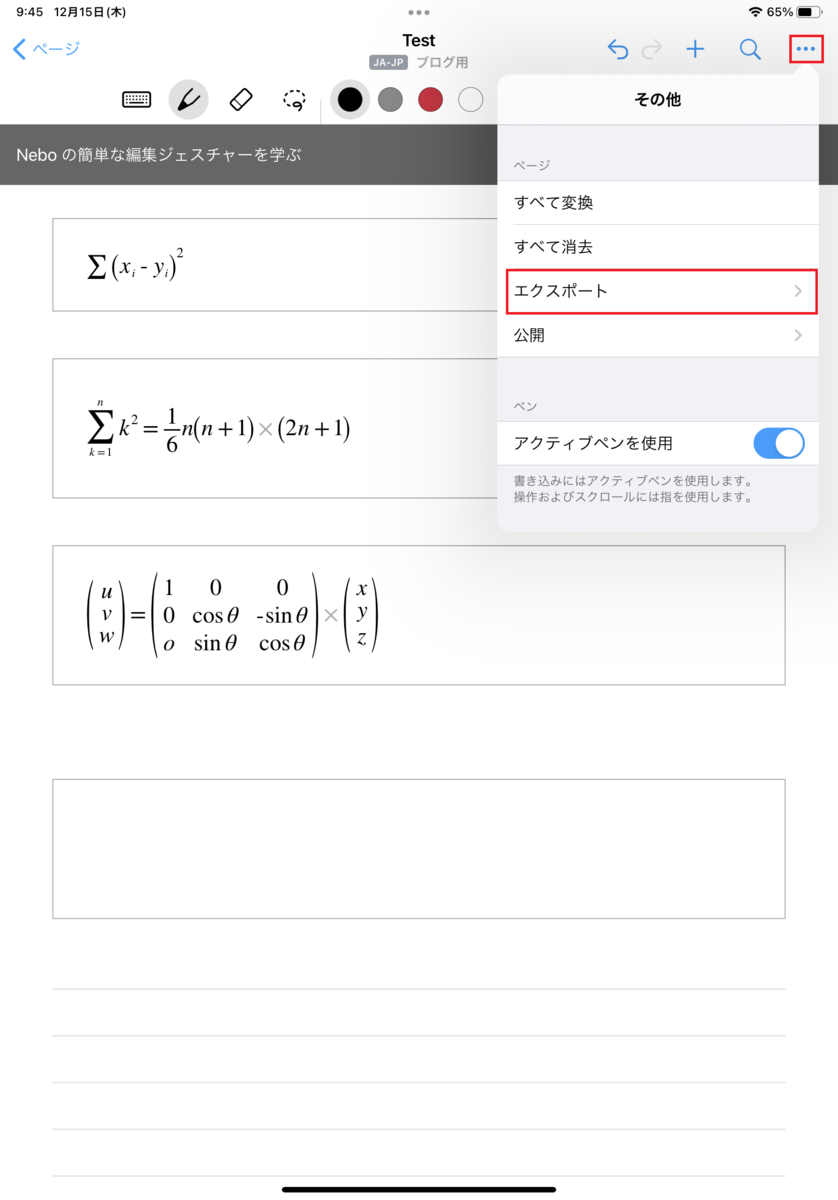Choose すべて消去 from the menu

click(x=657, y=247)
